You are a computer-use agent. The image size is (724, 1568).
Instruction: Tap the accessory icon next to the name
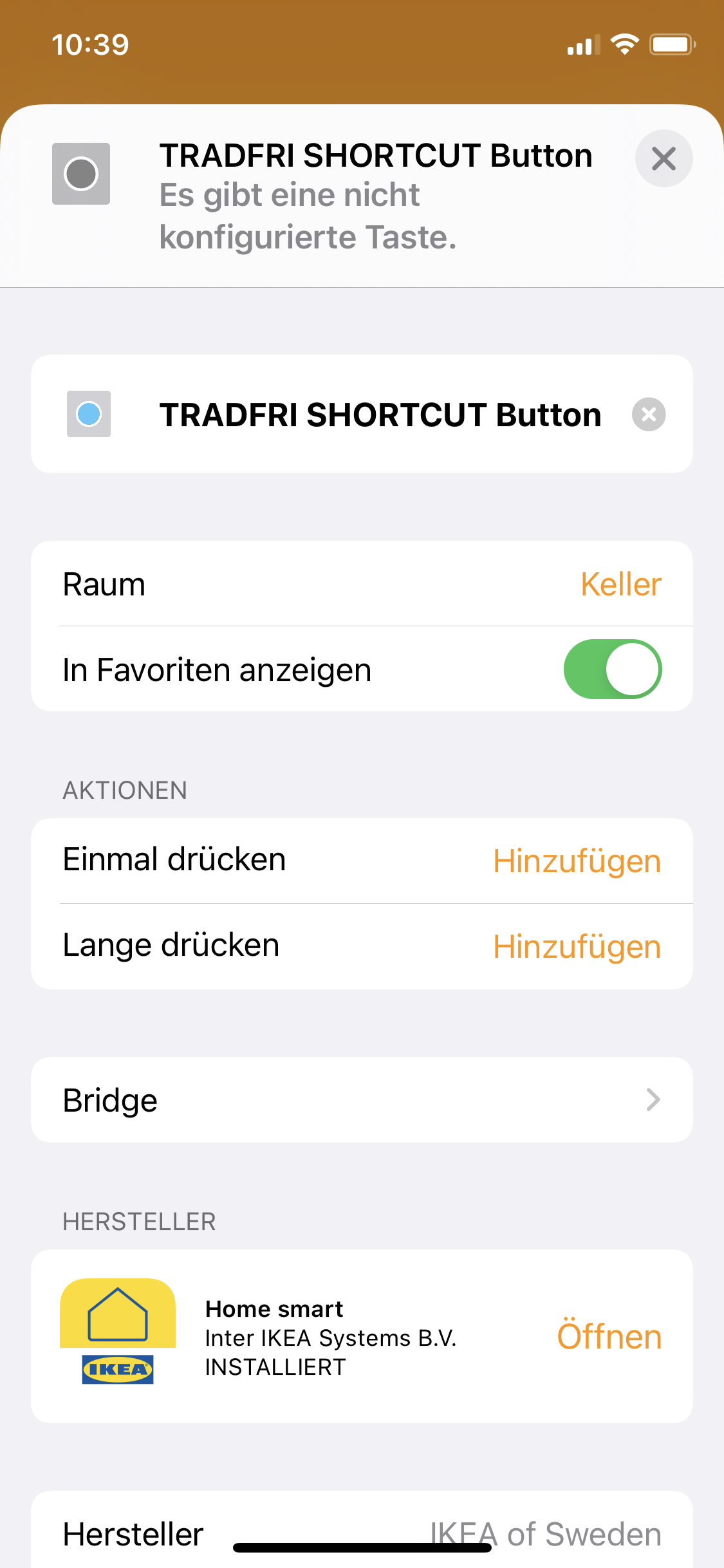(89, 414)
